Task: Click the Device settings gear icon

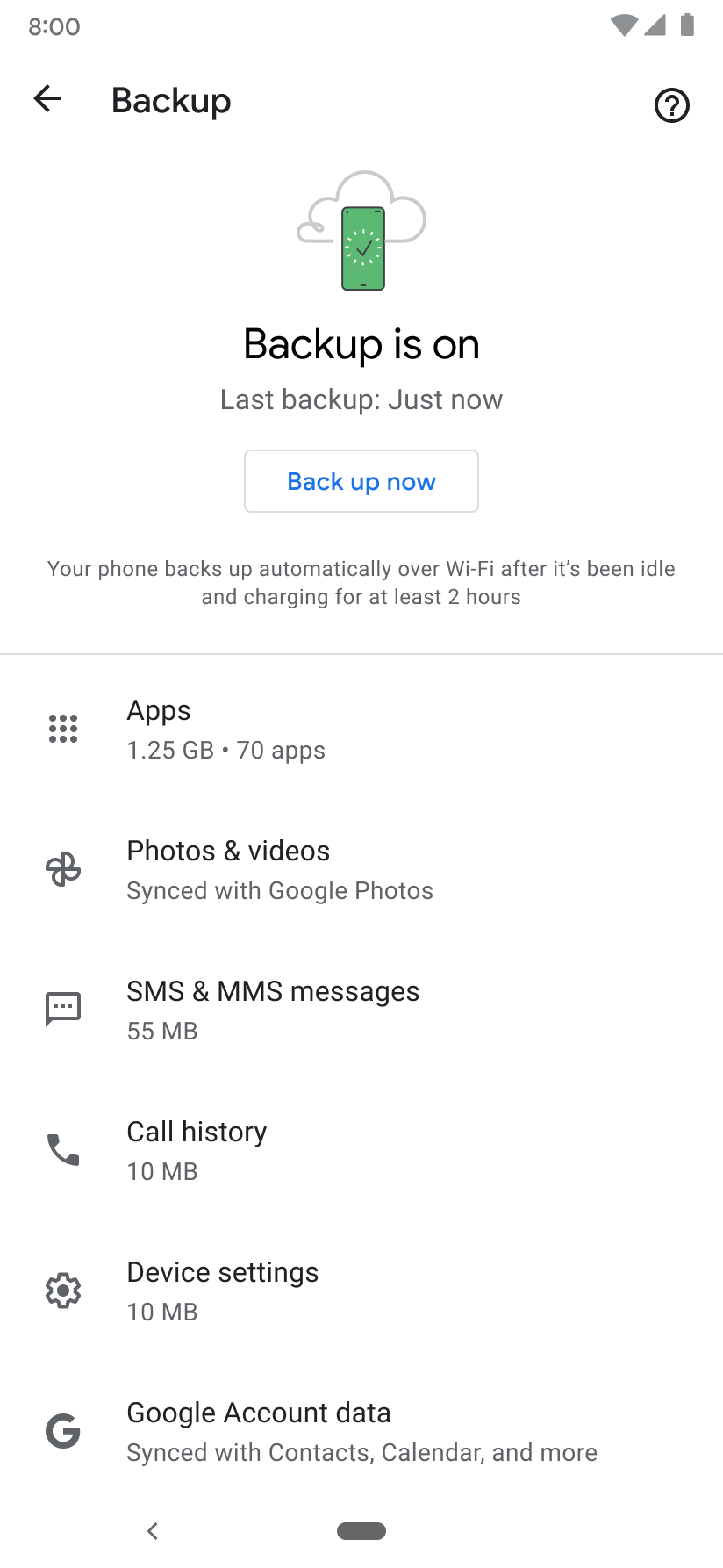Action: pyautogui.click(x=62, y=1291)
